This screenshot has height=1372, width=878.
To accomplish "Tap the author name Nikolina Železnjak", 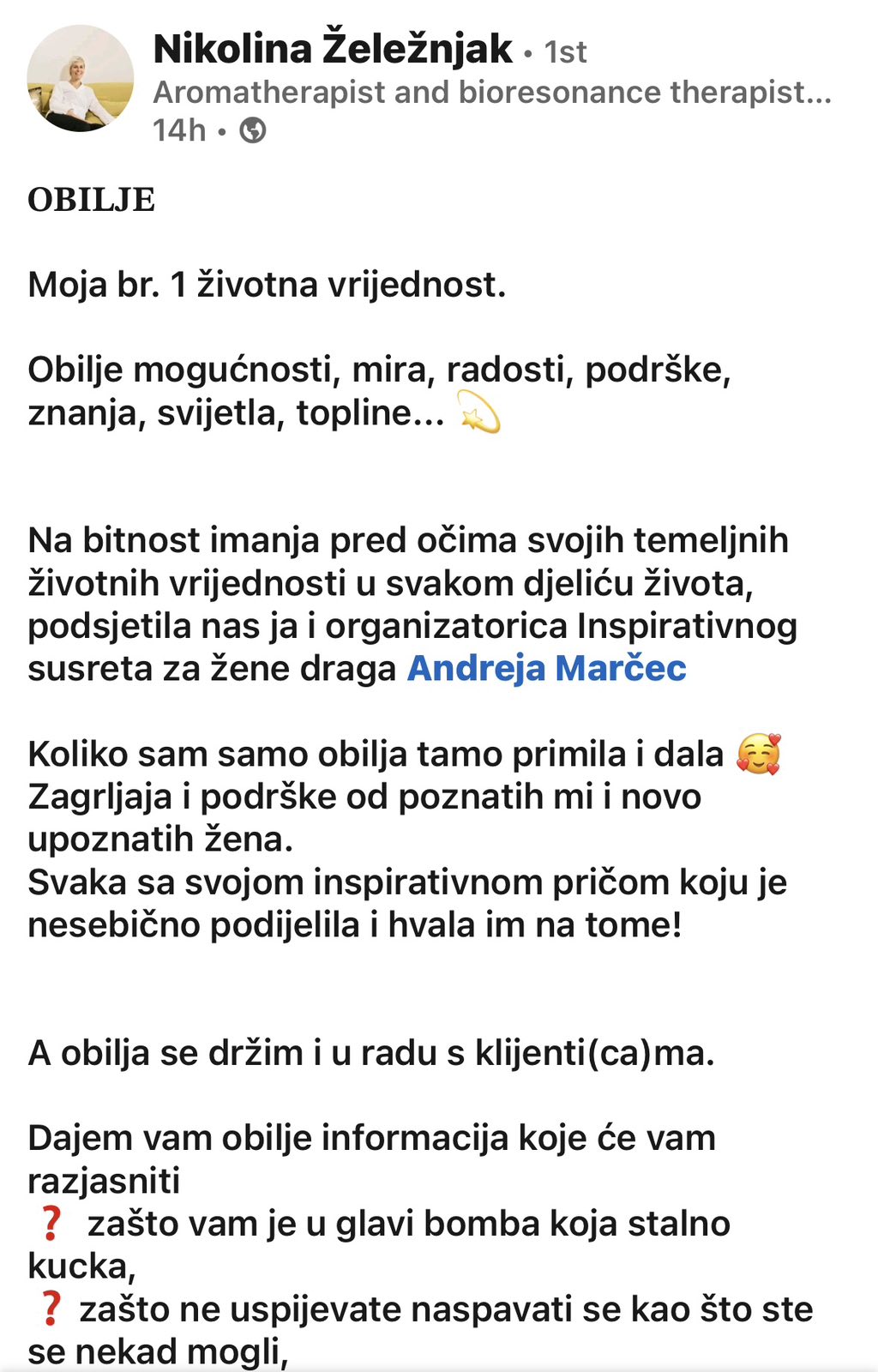I will click(332, 49).
